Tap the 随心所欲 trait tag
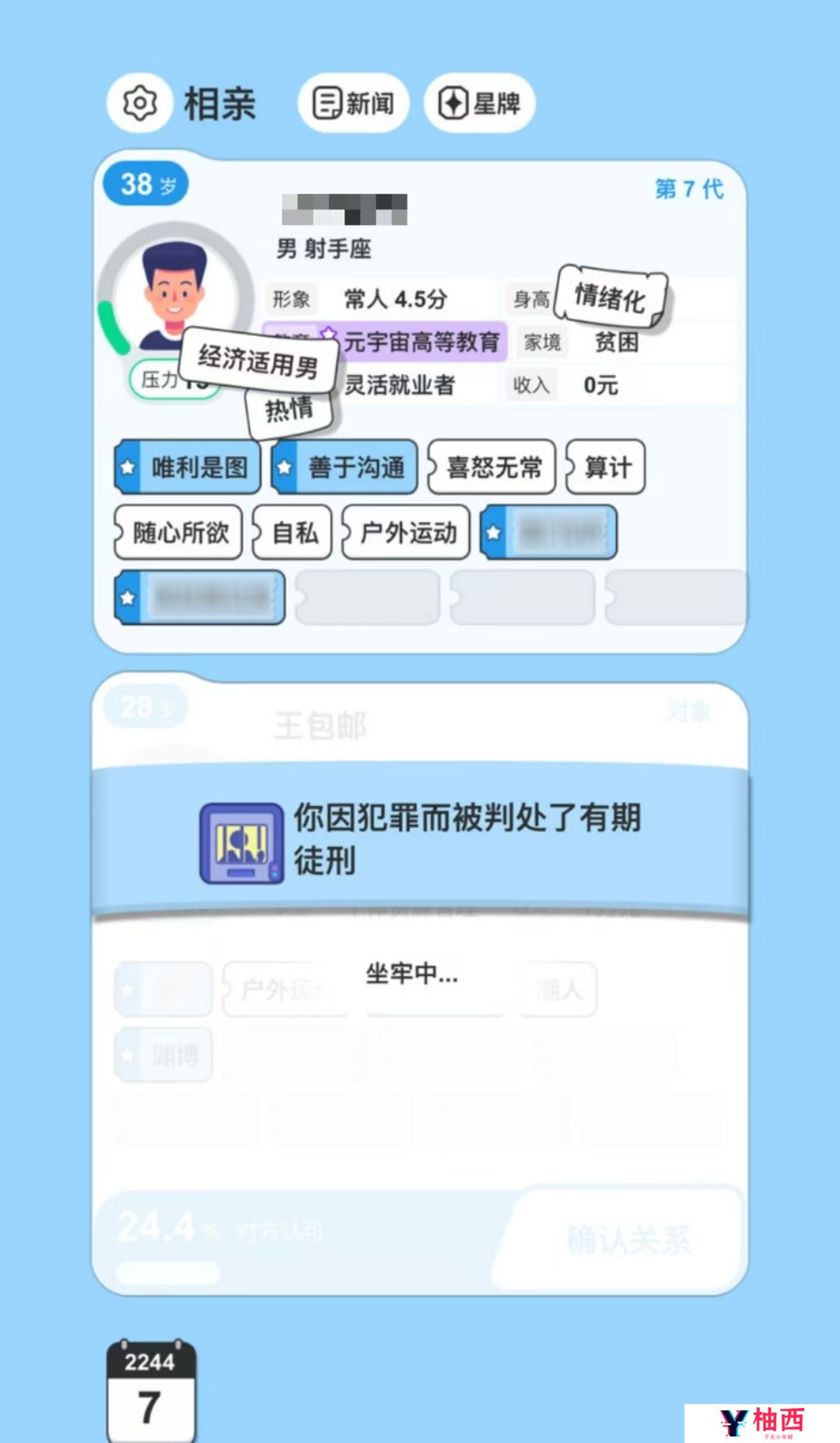Image resolution: width=840 pixels, height=1443 pixels. [x=179, y=533]
